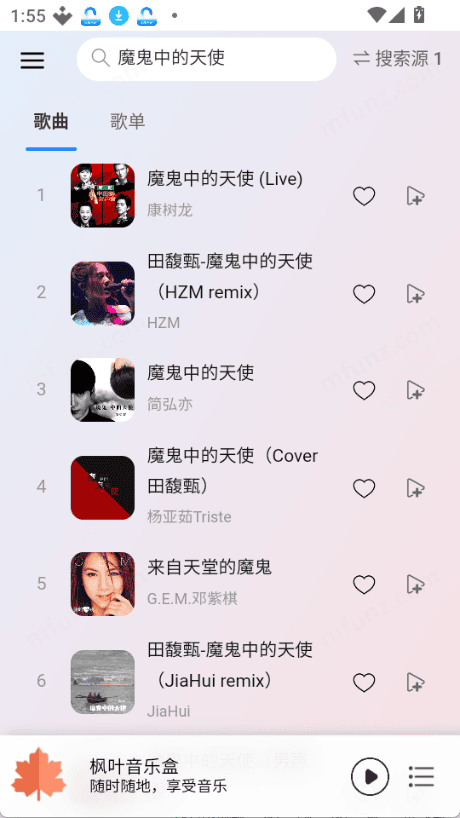Favorite the JiaHui remix track
Image resolution: width=460 pixels, height=818 pixels.
pos(364,682)
